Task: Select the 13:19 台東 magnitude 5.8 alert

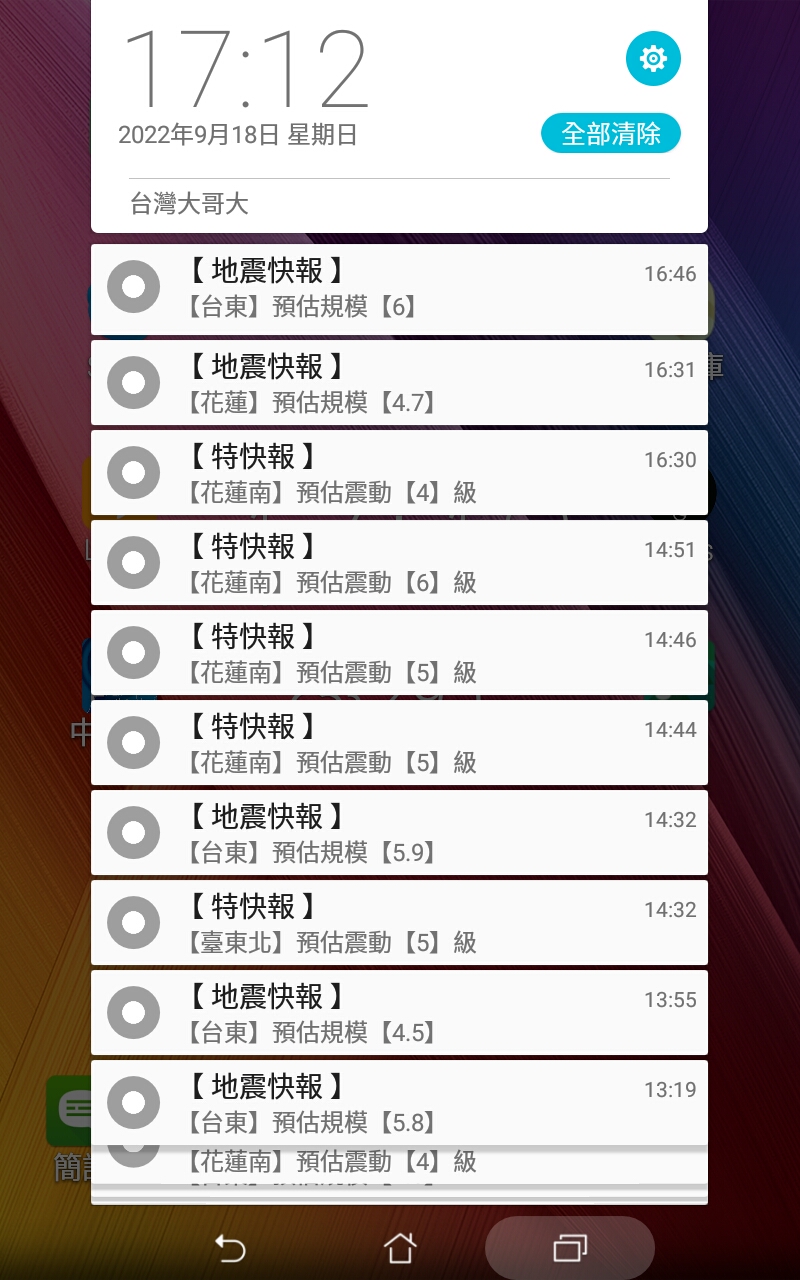Action: click(400, 1102)
